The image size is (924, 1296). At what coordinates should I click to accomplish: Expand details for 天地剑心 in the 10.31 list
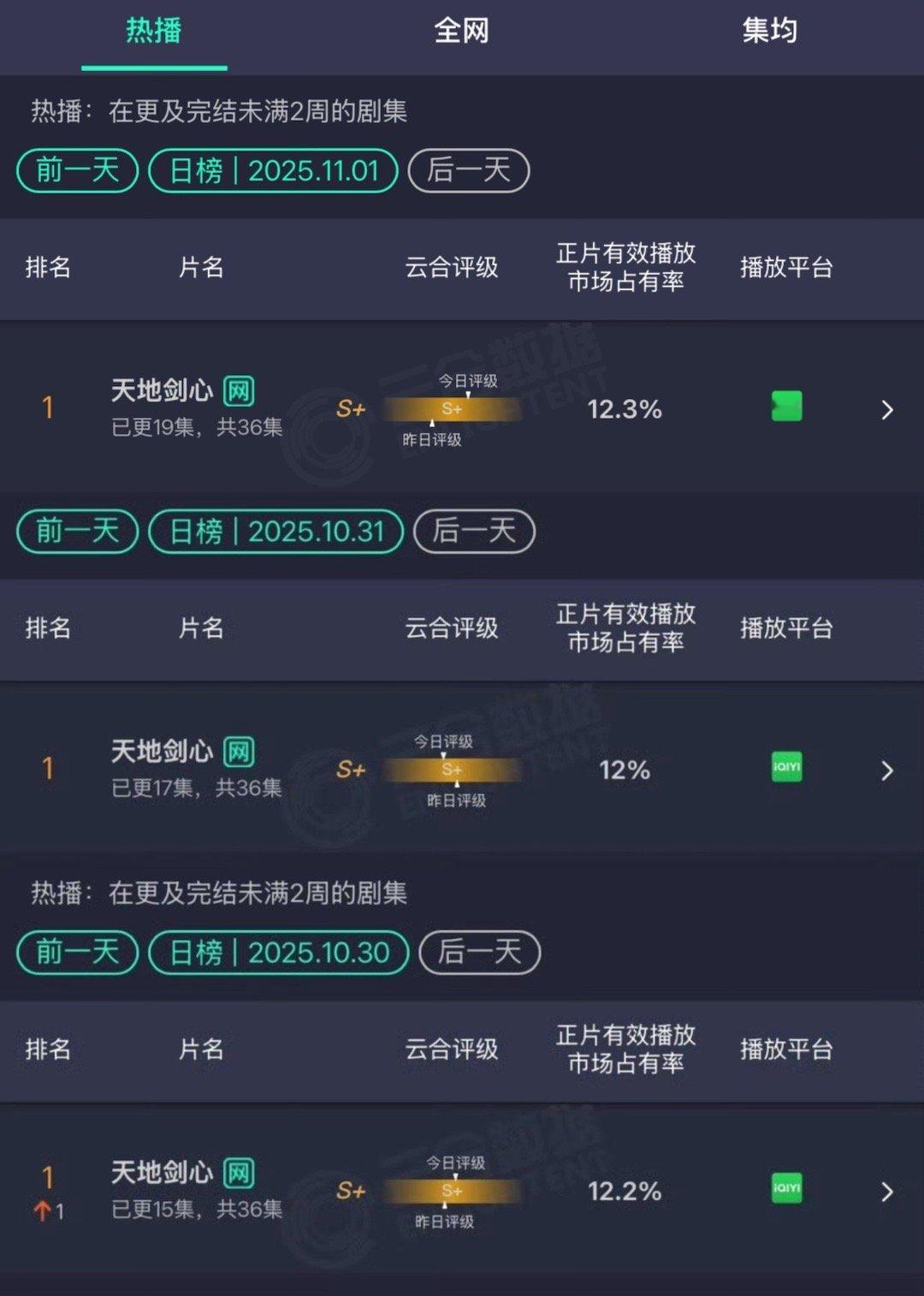886,770
